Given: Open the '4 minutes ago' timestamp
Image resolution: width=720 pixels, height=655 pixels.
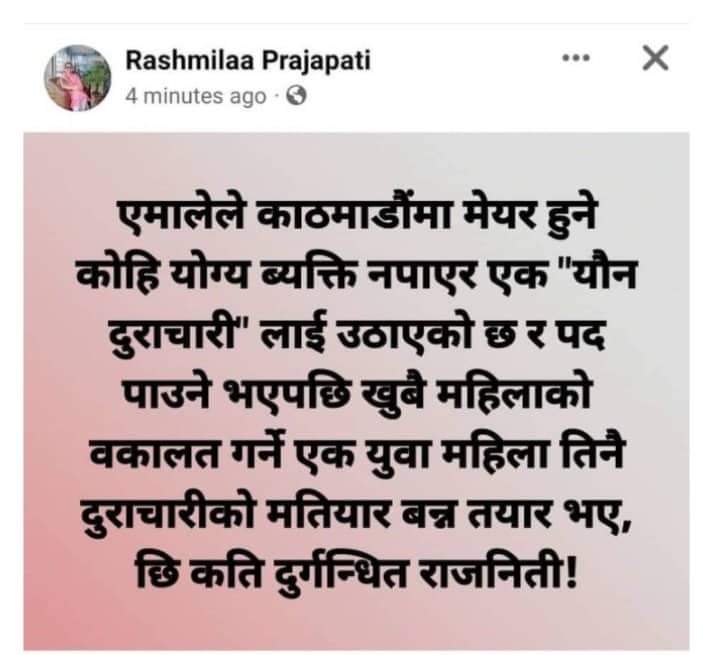Looking at the screenshot, I should click(196, 97).
